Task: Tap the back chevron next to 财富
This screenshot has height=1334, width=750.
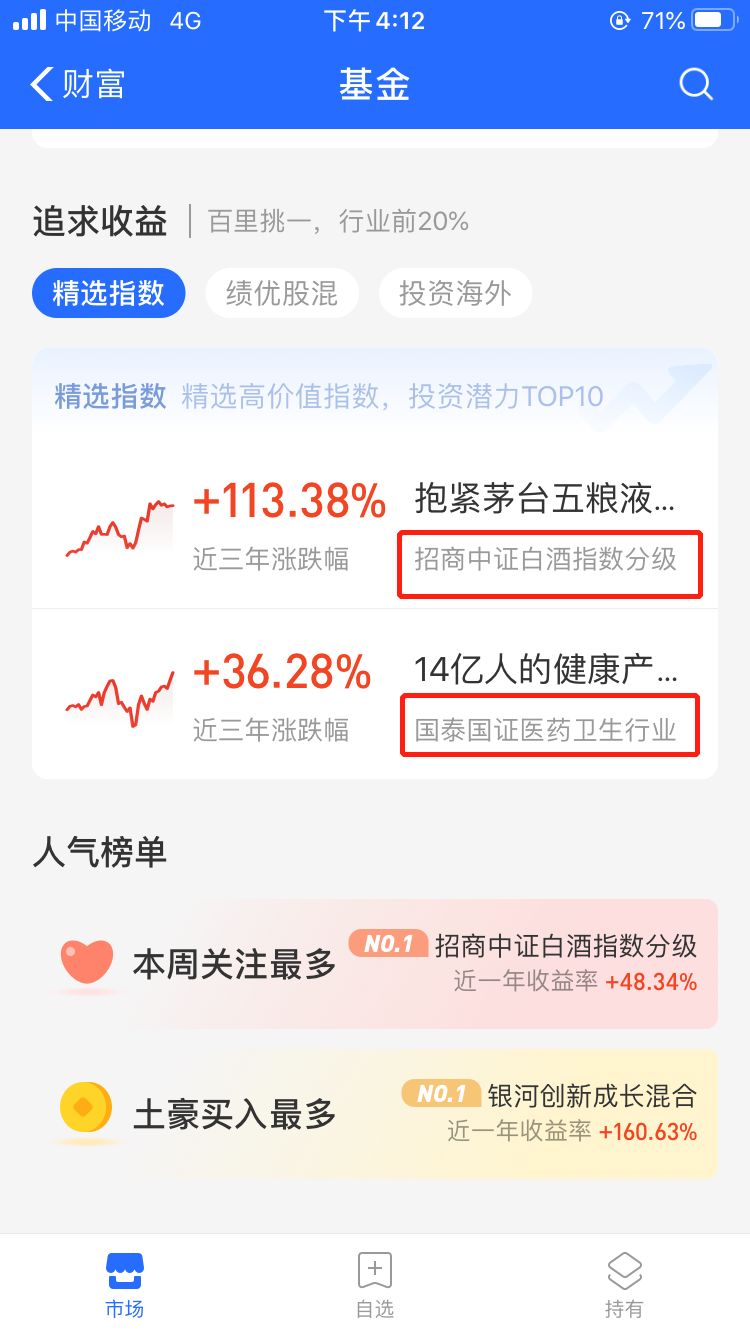Action: point(38,85)
